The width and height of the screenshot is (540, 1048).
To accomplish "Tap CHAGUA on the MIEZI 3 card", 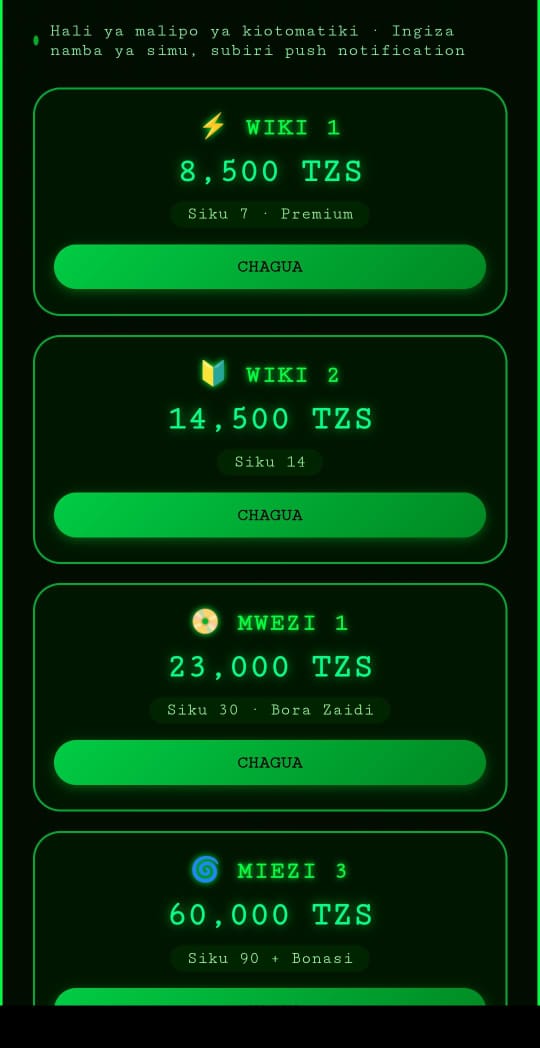I will (x=269, y=997).
